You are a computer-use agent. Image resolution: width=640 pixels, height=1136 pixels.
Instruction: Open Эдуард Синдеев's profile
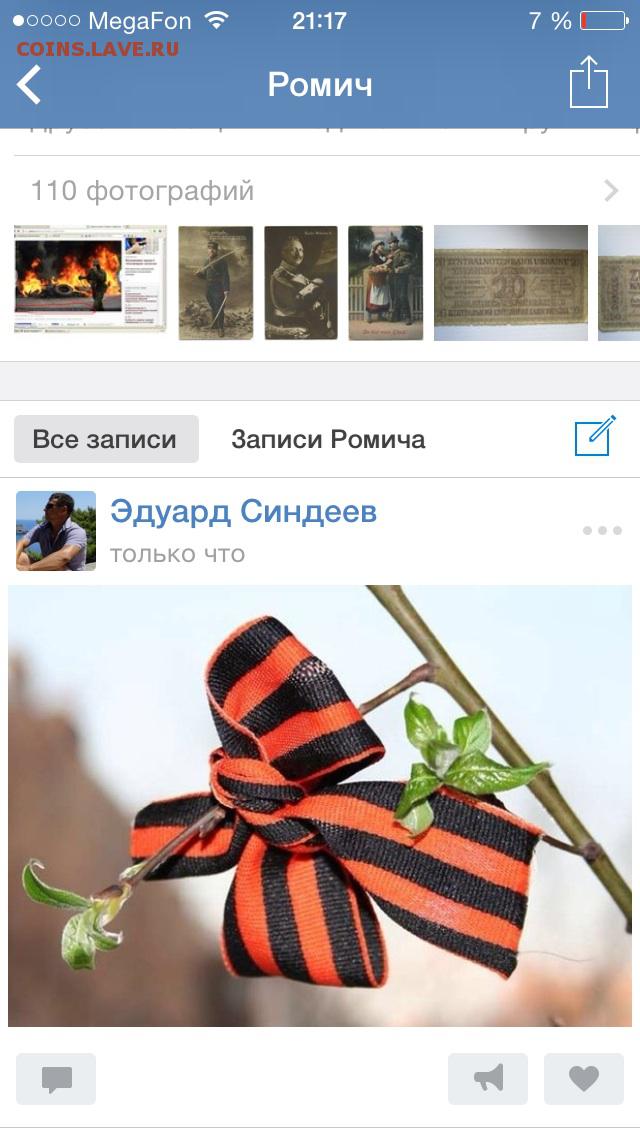click(243, 512)
